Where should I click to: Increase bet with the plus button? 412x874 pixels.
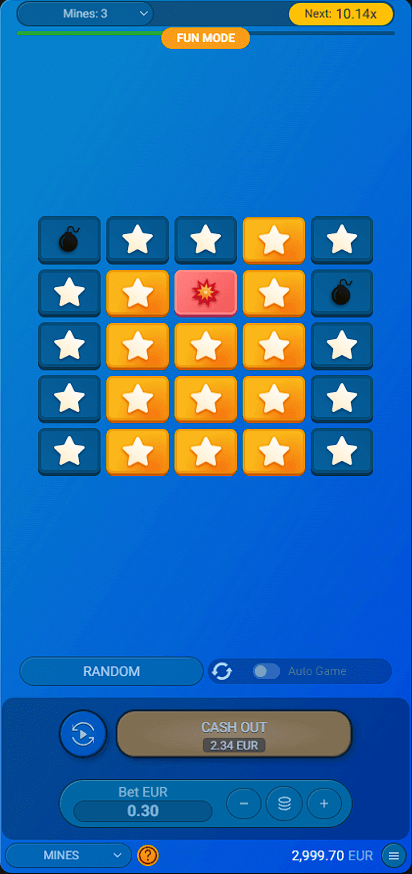coord(324,804)
